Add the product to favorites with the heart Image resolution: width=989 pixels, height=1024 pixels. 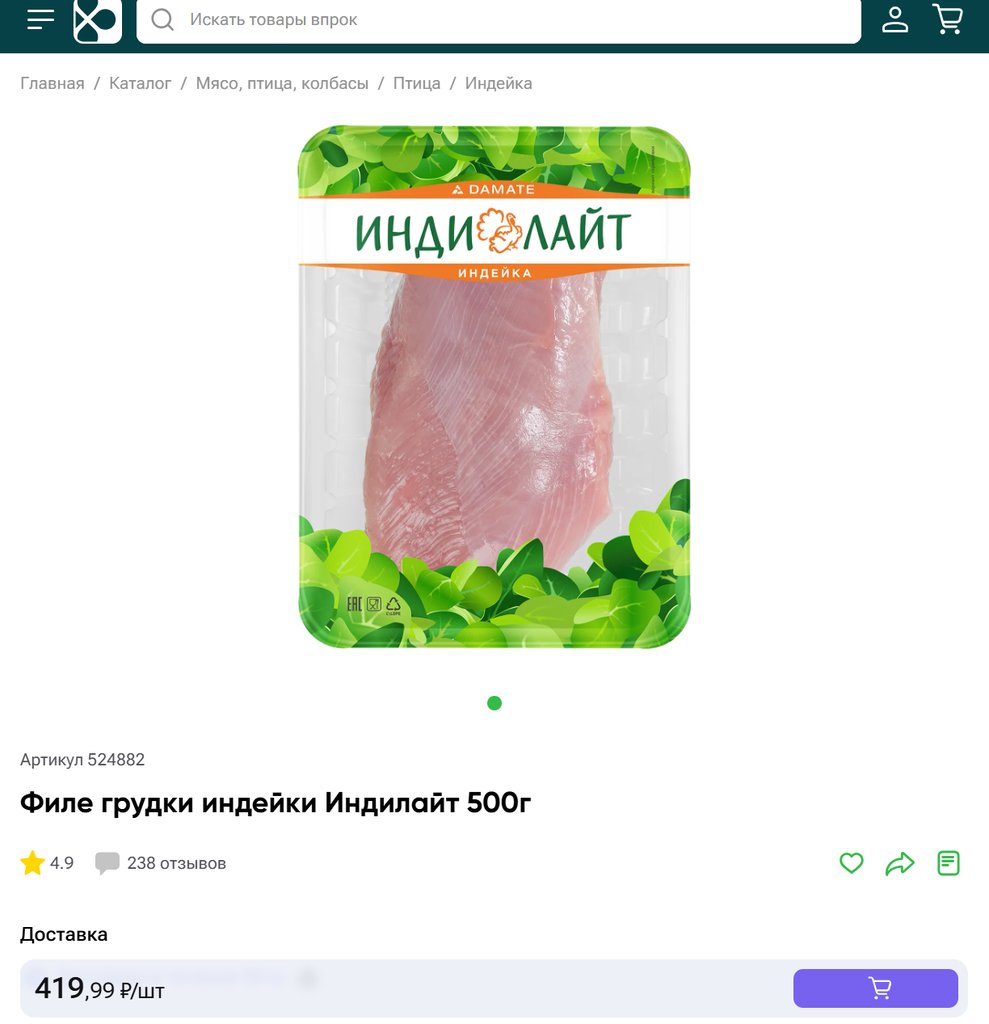click(x=851, y=863)
